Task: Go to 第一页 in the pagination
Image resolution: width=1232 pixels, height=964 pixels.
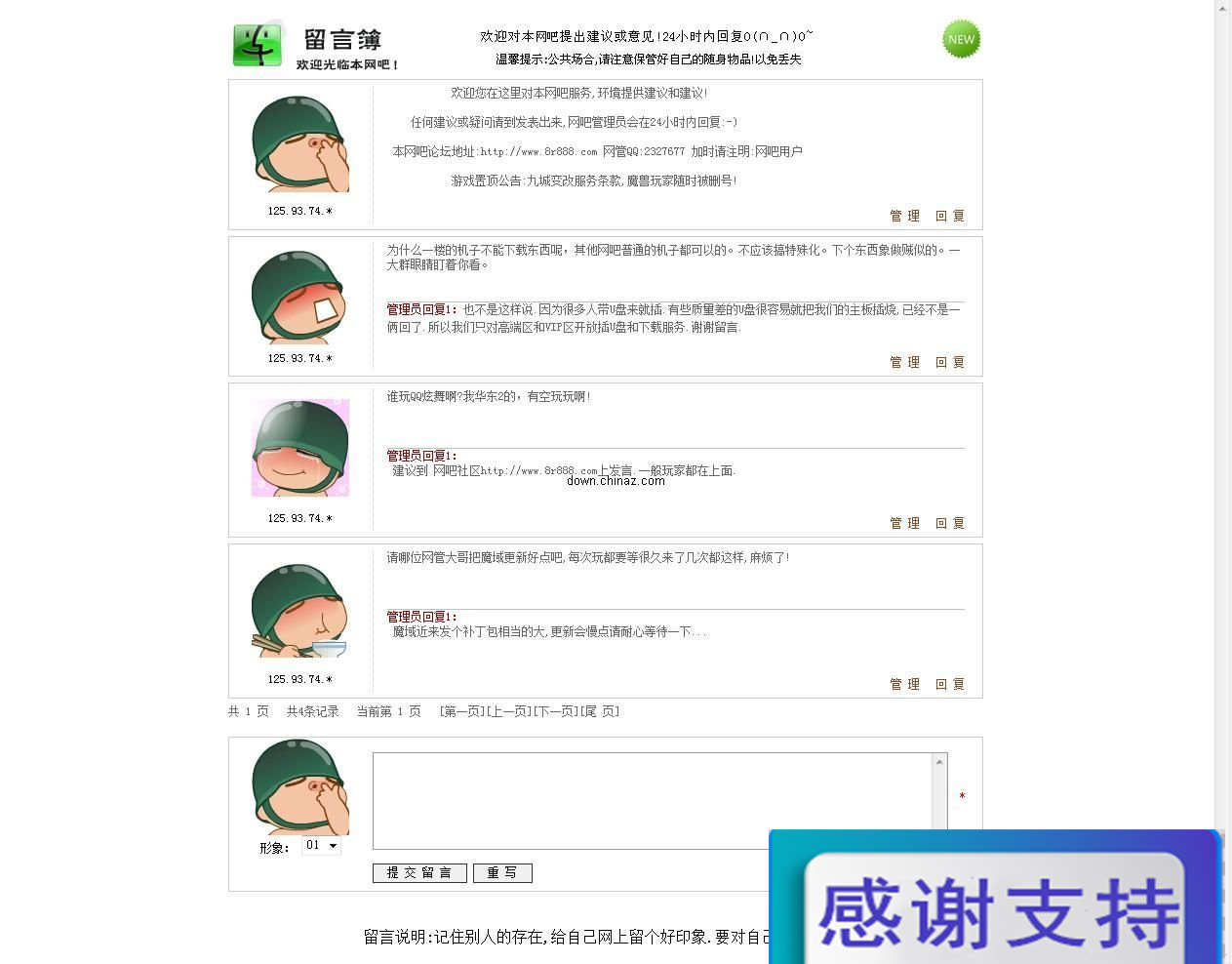Action: coord(462,711)
